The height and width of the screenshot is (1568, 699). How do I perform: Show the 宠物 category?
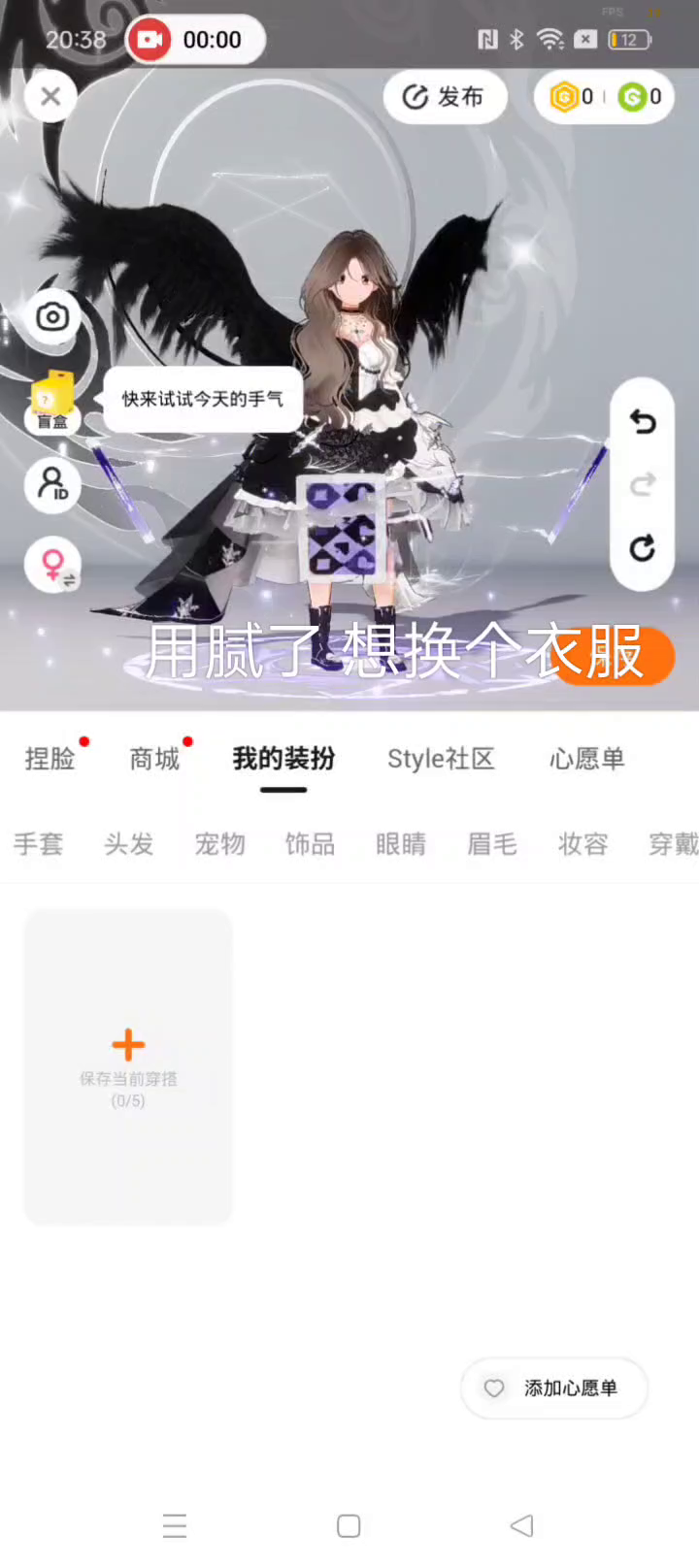tap(219, 844)
